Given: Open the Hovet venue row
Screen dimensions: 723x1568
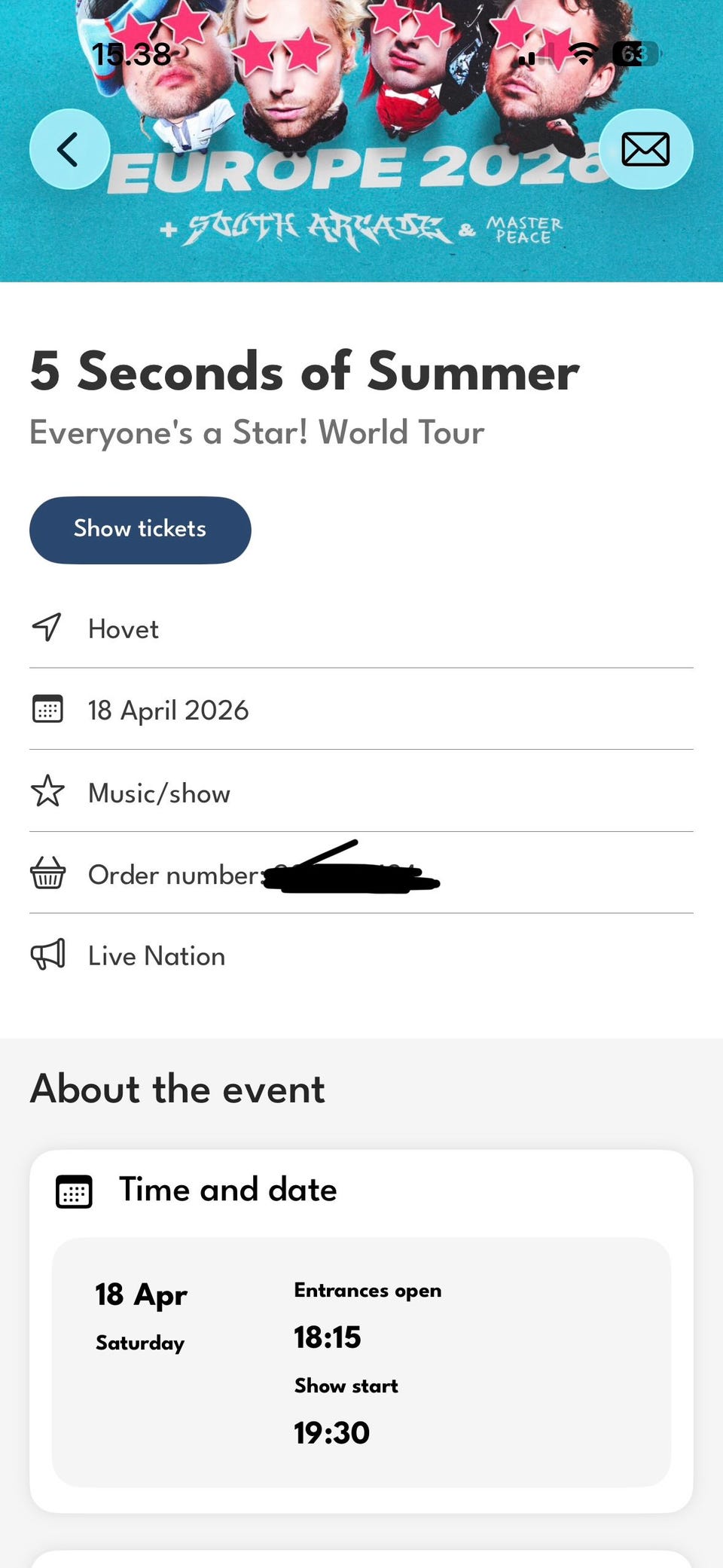Looking at the screenshot, I should click(x=361, y=628).
